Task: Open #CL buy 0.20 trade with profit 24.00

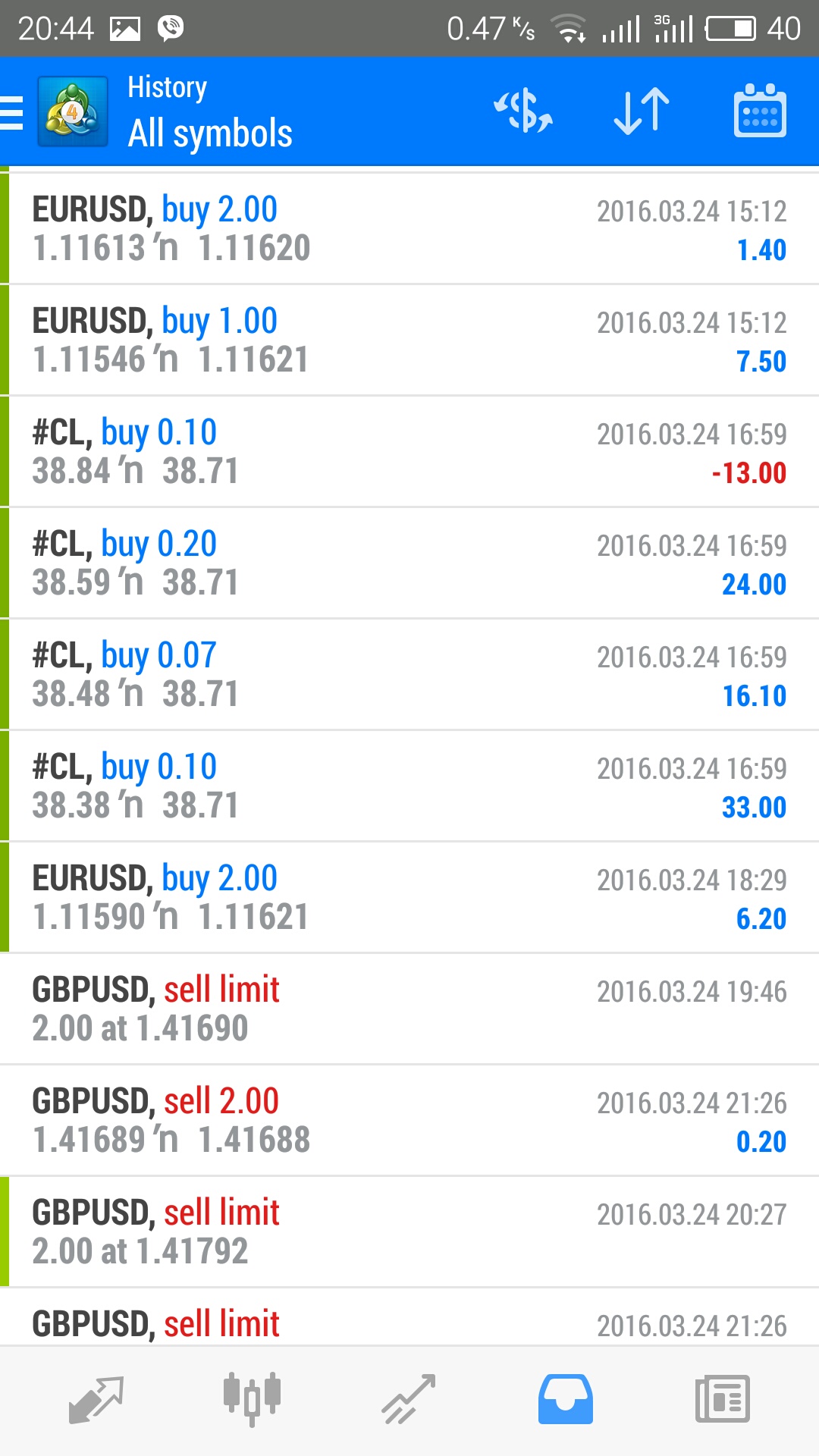Action: (x=409, y=563)
